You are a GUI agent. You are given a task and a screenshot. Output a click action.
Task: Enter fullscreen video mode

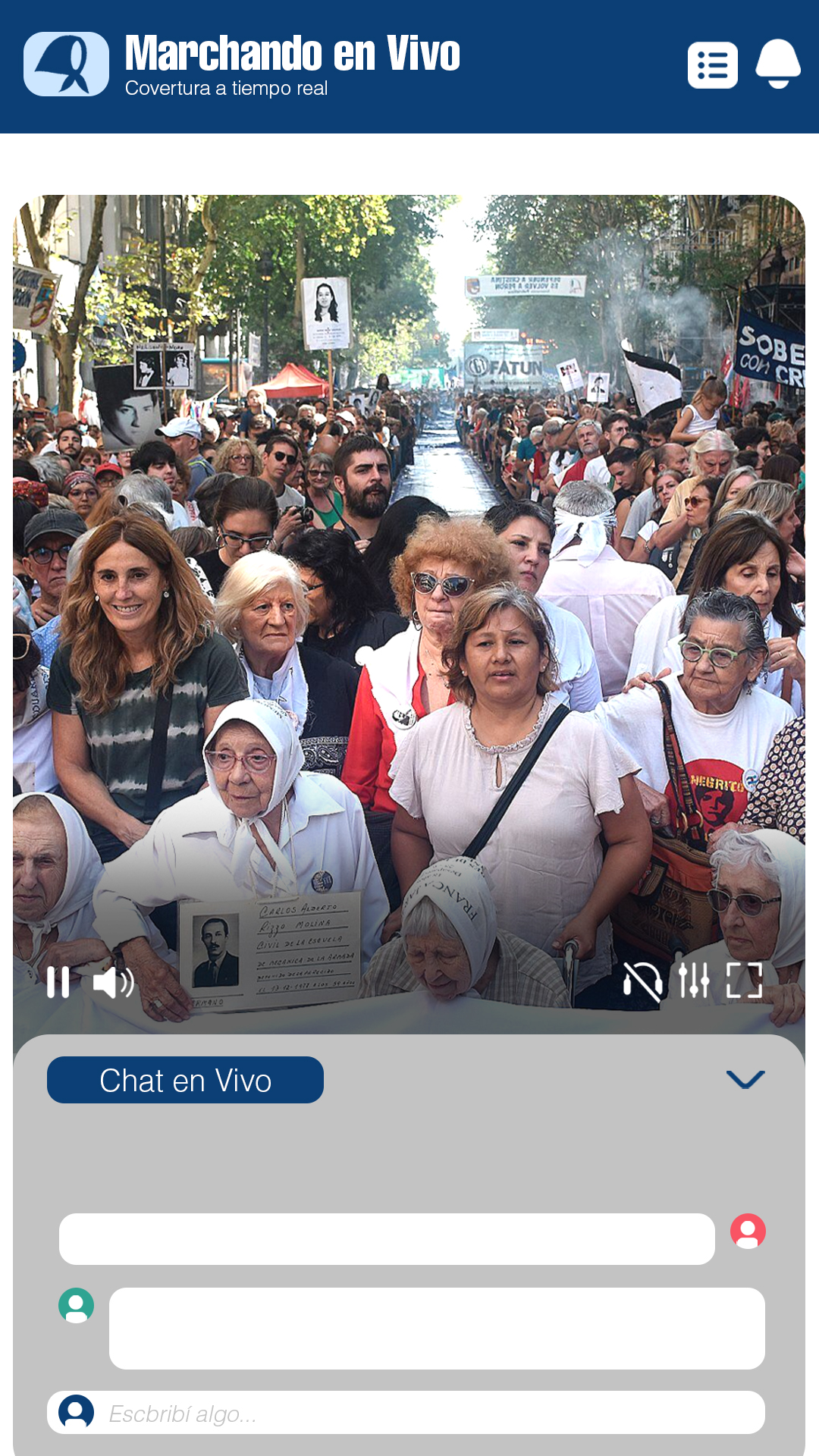[744, 981]
